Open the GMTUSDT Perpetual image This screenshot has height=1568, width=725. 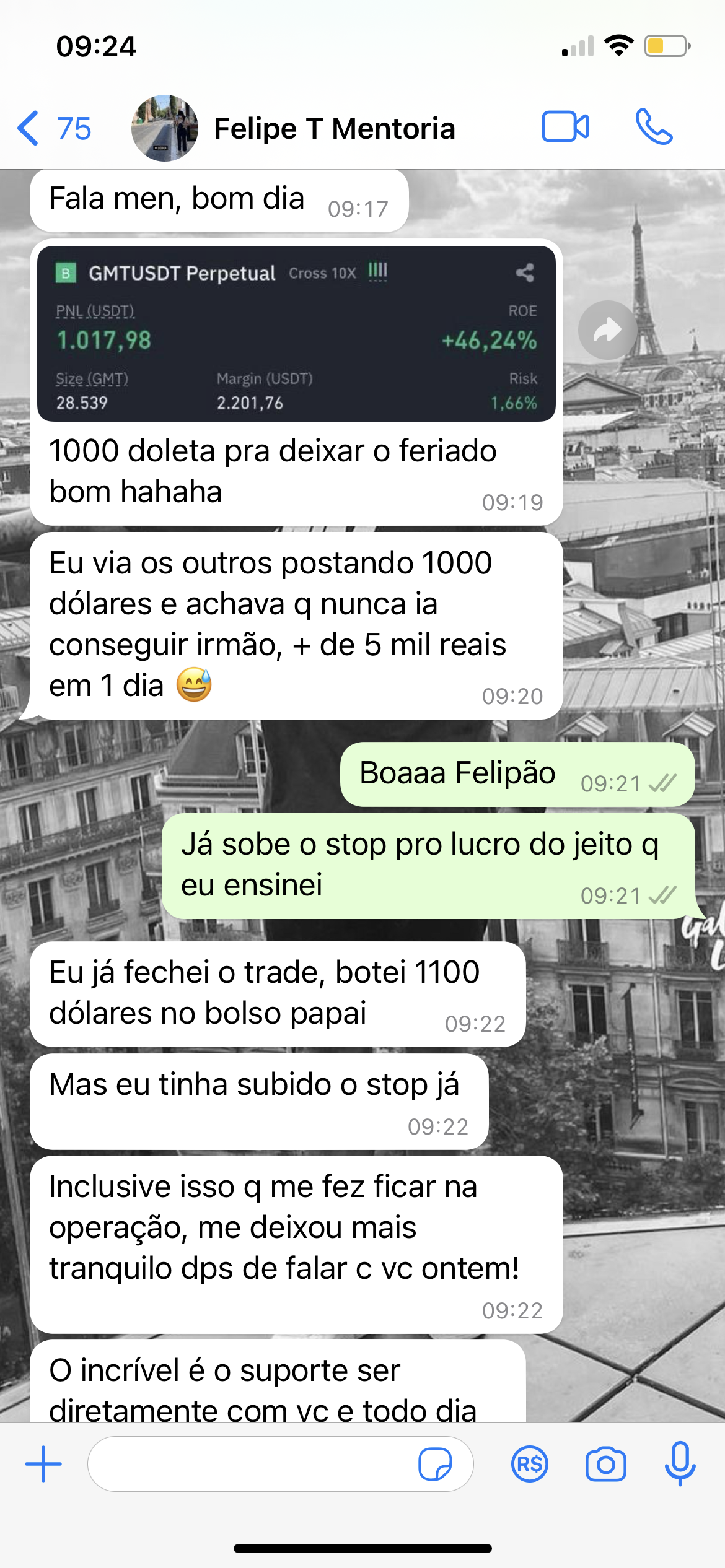tap(296, 334)
